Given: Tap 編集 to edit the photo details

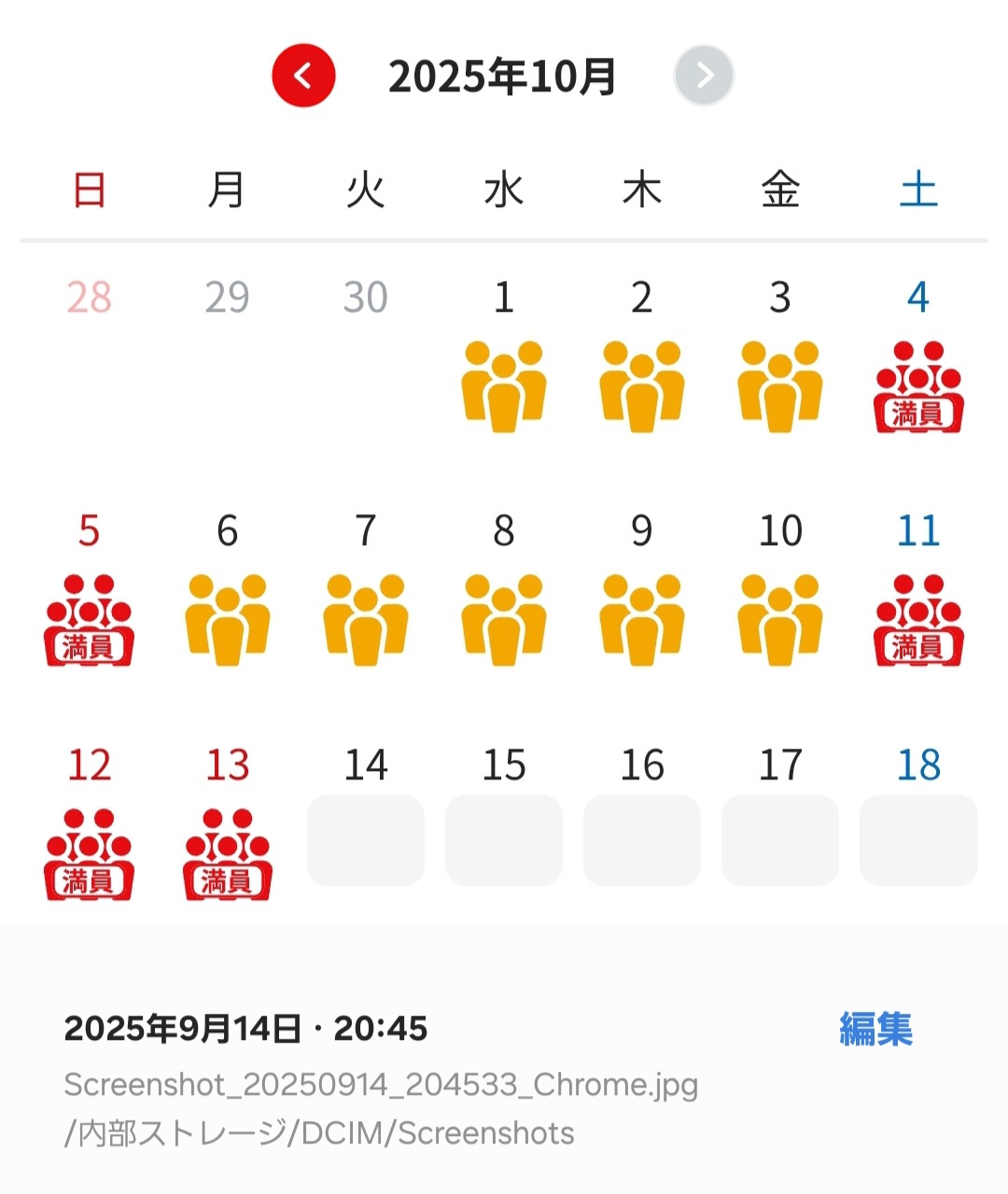Looking at the screenshot, I should (875, 1029).
